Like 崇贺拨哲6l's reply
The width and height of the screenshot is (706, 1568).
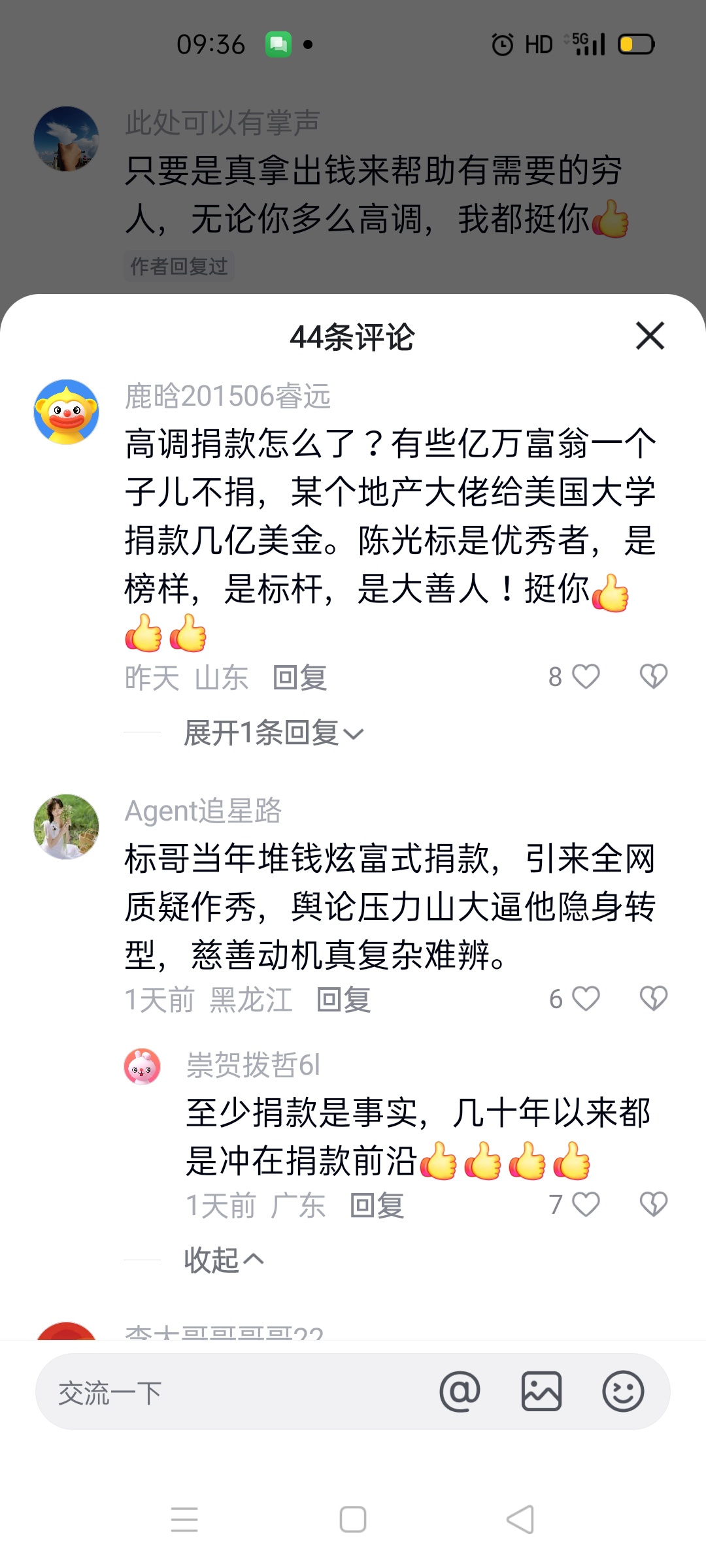pyautogui.click(x=586, y=1204)
